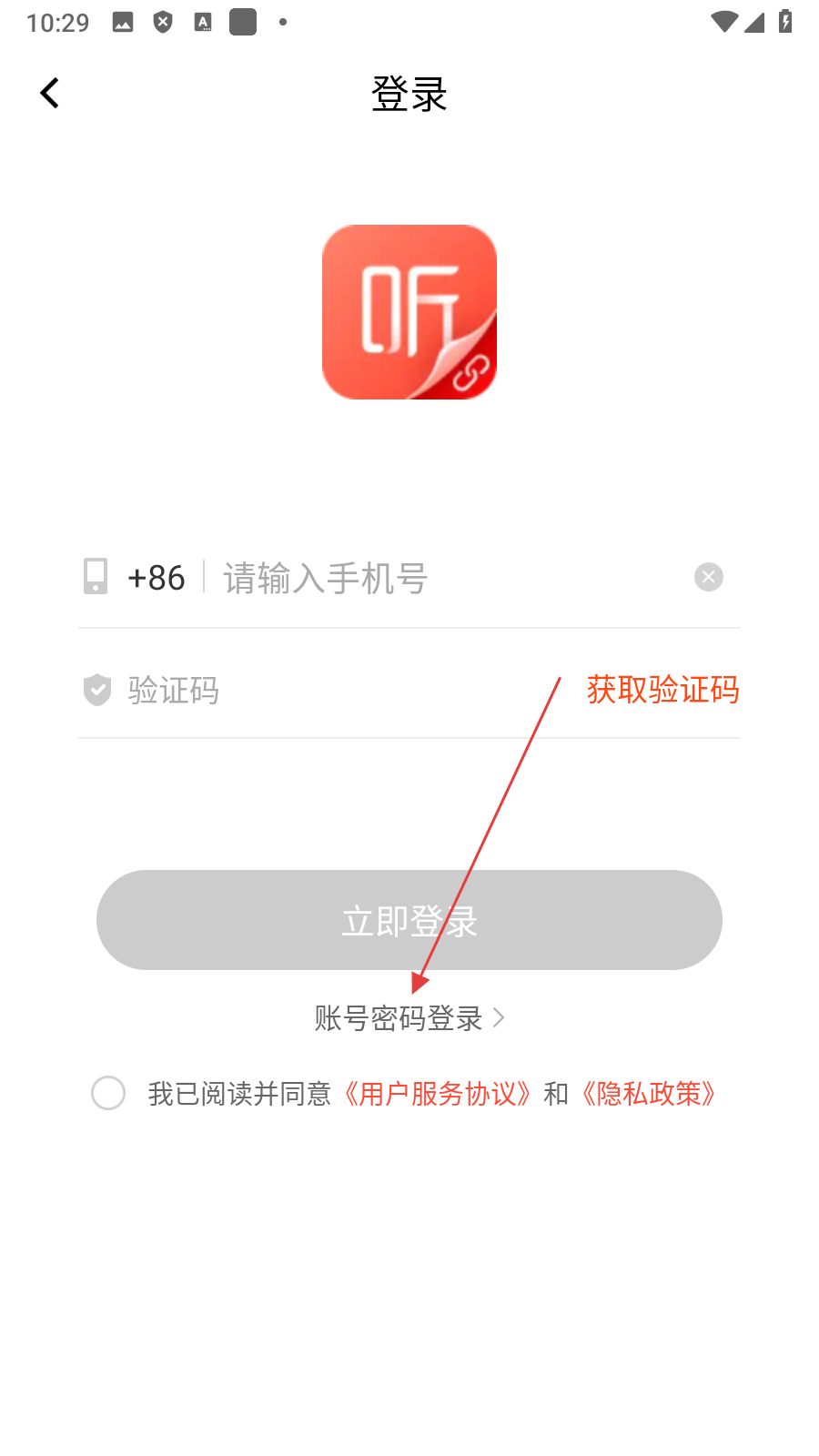Viewport: 819px width, 1456px height.
Task: Go back from the login page
Action: click(x=50, y=93)
